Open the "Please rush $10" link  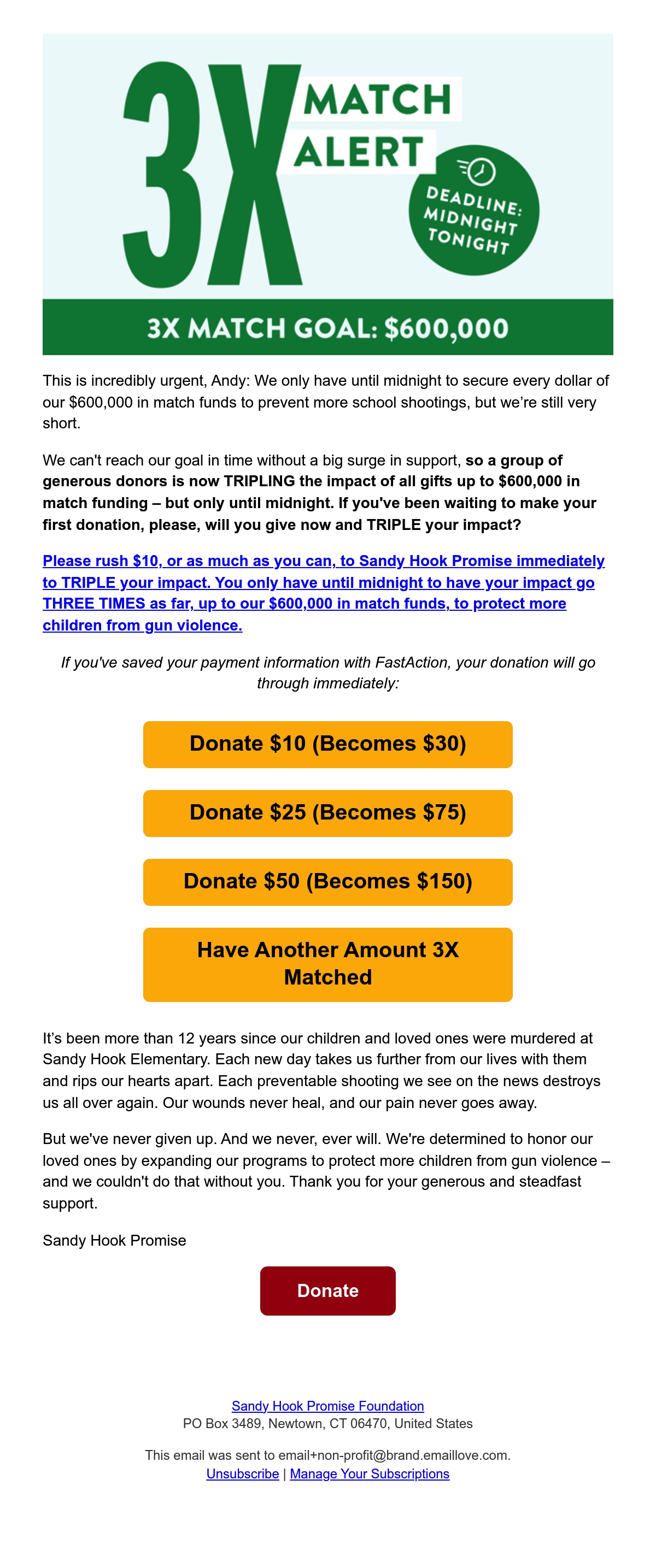click(324, 593)
